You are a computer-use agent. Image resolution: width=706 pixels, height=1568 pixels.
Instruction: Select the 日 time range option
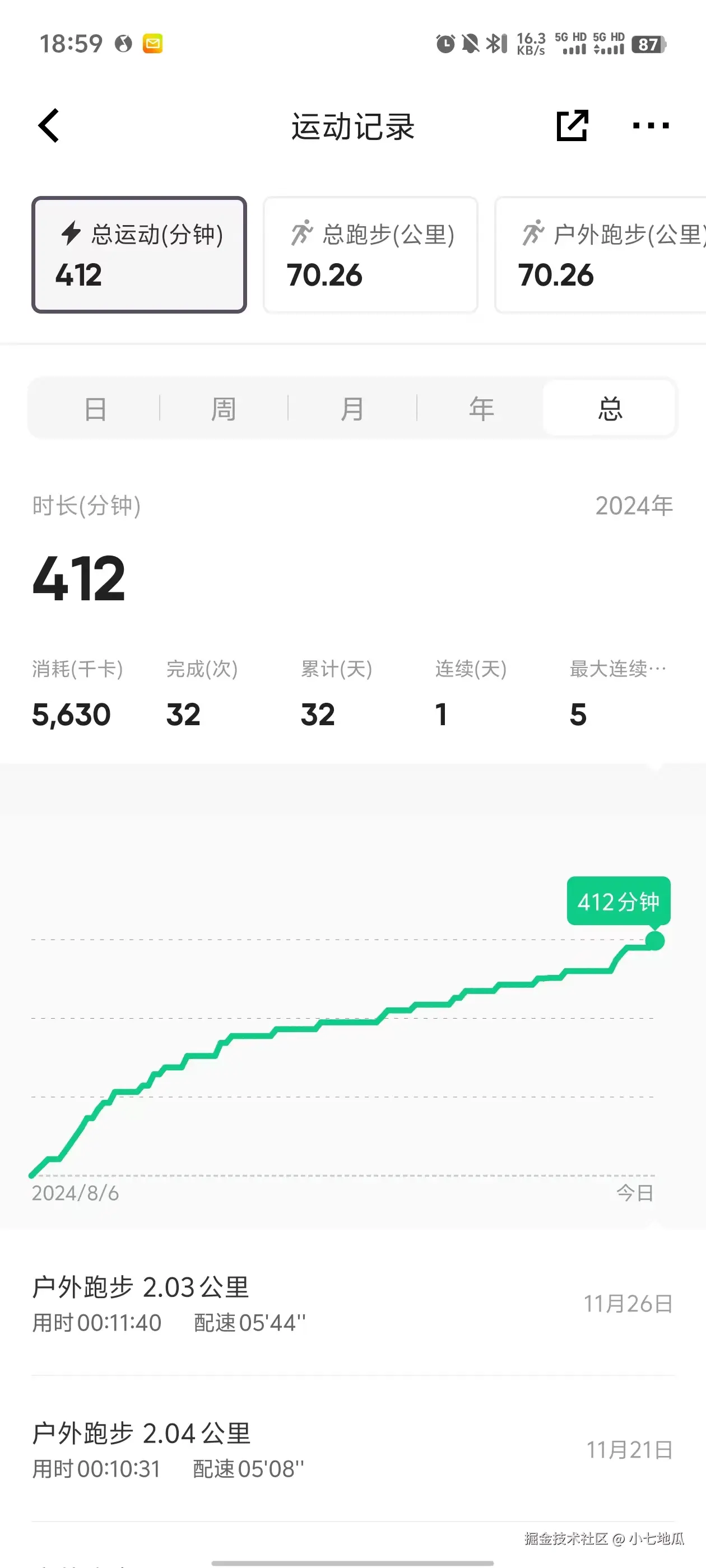(96, 408)
